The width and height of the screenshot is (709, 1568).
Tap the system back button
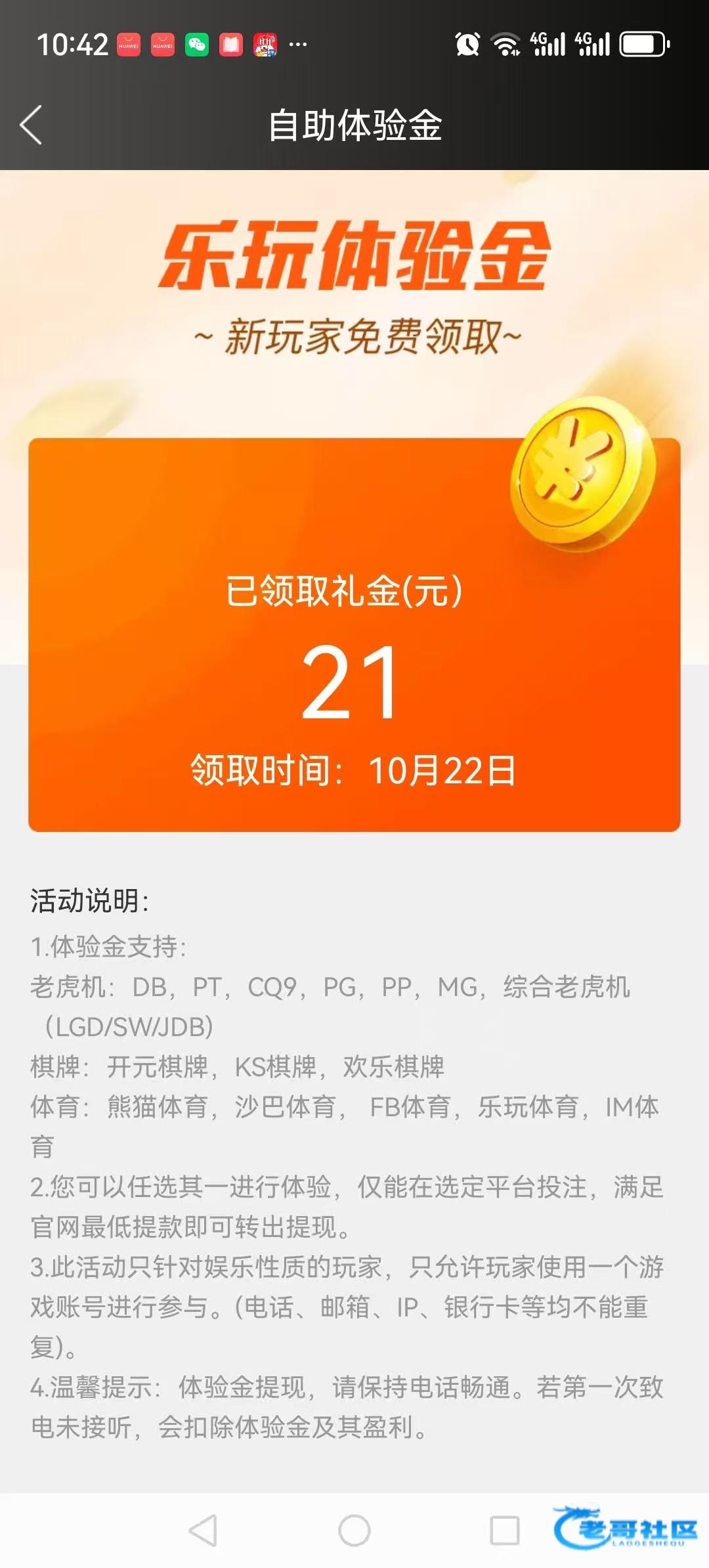point(203,1531)
